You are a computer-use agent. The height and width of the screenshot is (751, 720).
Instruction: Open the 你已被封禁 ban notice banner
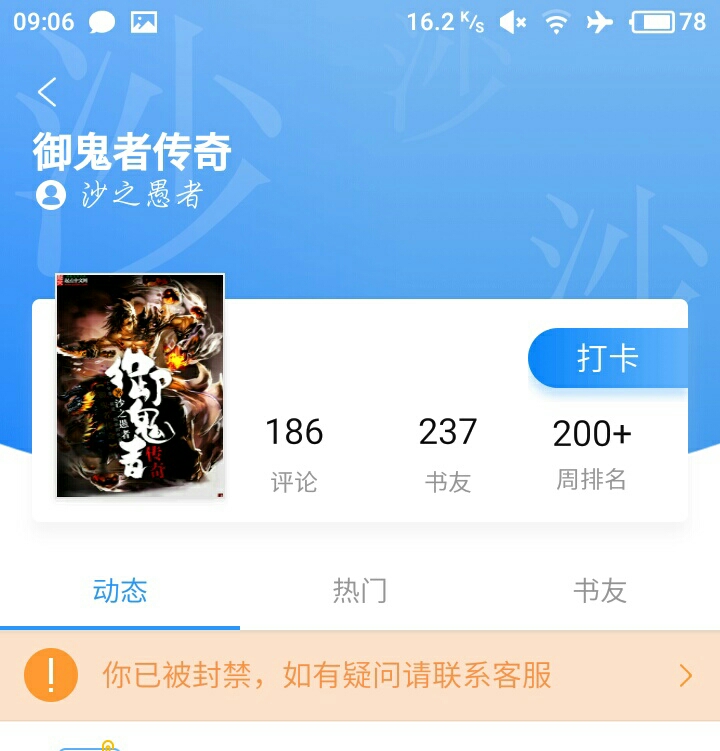click(360, 675)
